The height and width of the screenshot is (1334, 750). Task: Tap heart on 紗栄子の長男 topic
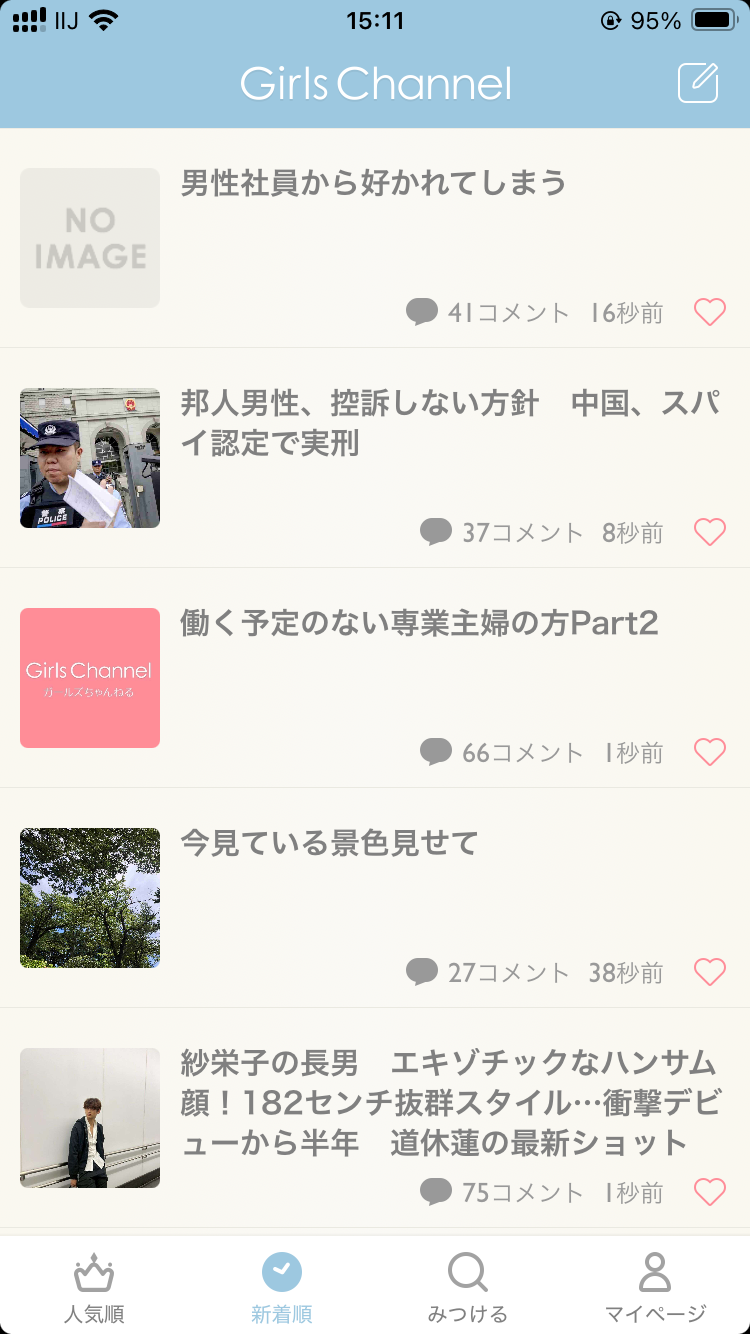click(710, 1193)
